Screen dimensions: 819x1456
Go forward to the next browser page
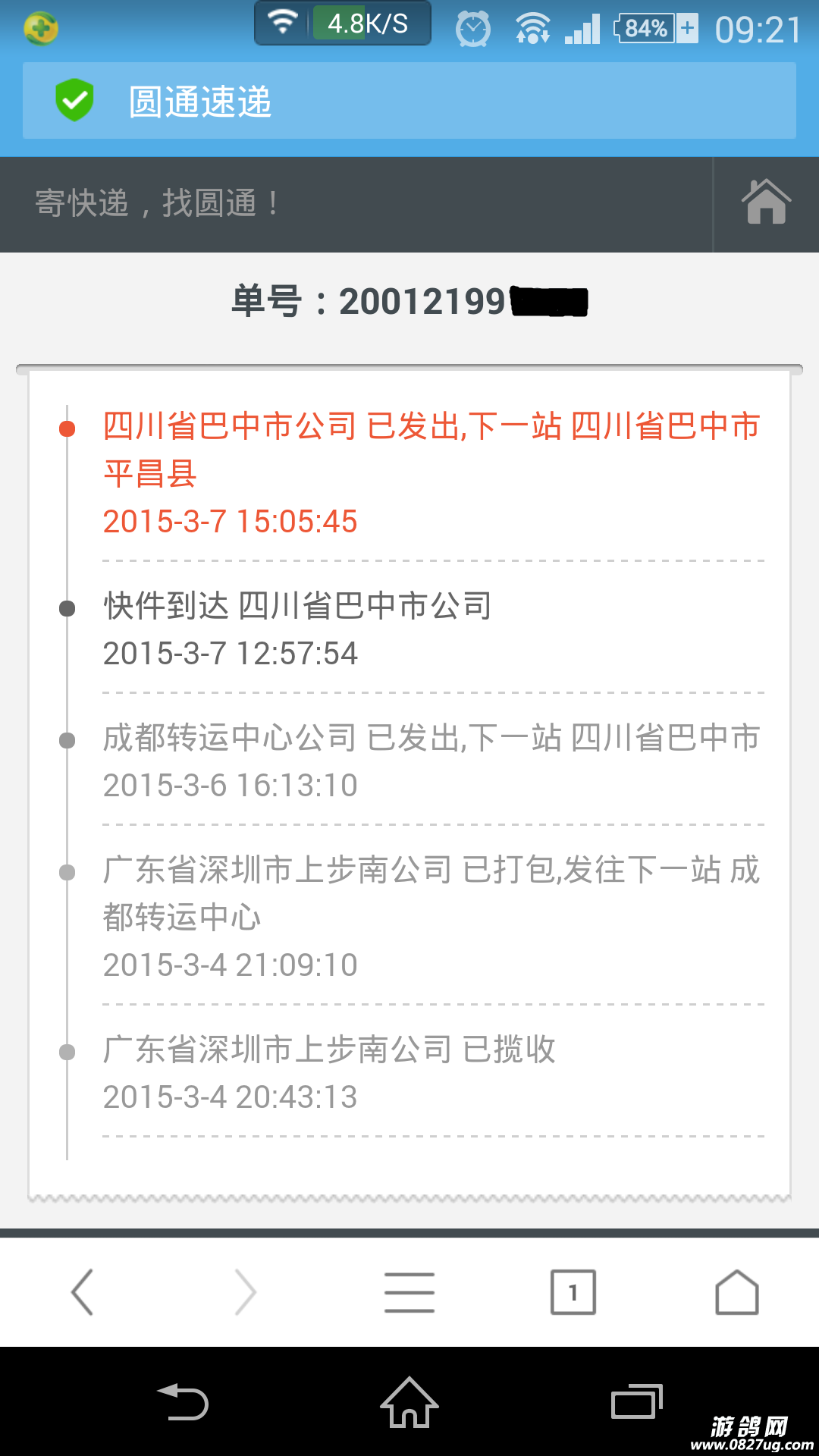(246, 1291)
